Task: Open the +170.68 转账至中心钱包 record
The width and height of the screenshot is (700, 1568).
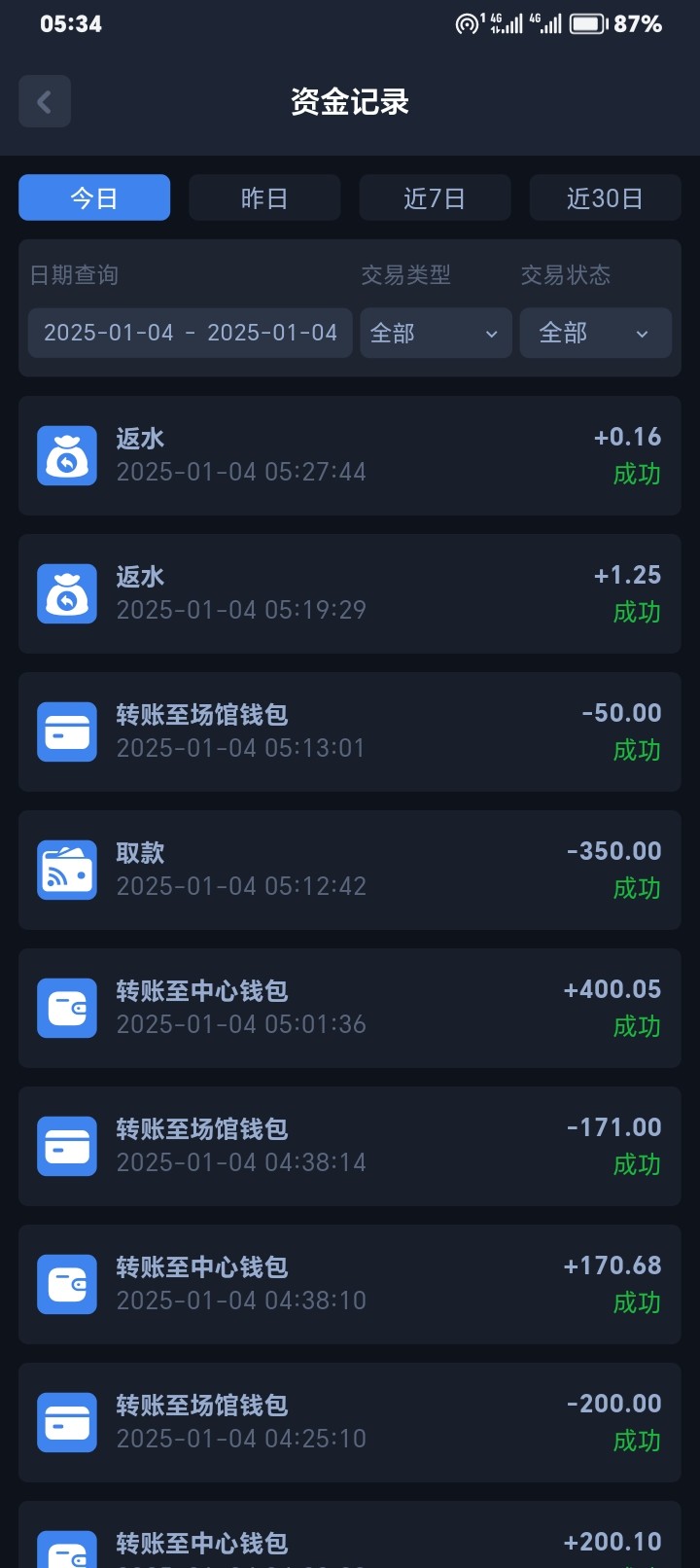Action: point(350,1284)
